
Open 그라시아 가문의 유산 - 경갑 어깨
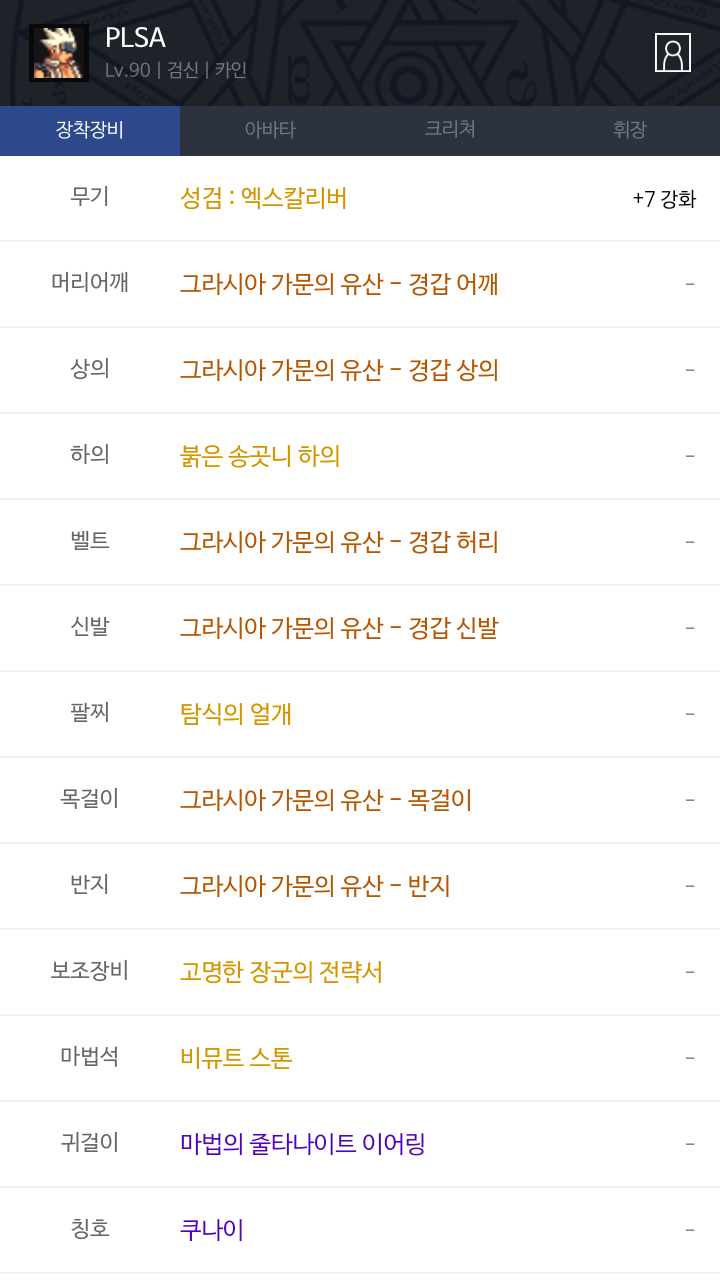339,284
